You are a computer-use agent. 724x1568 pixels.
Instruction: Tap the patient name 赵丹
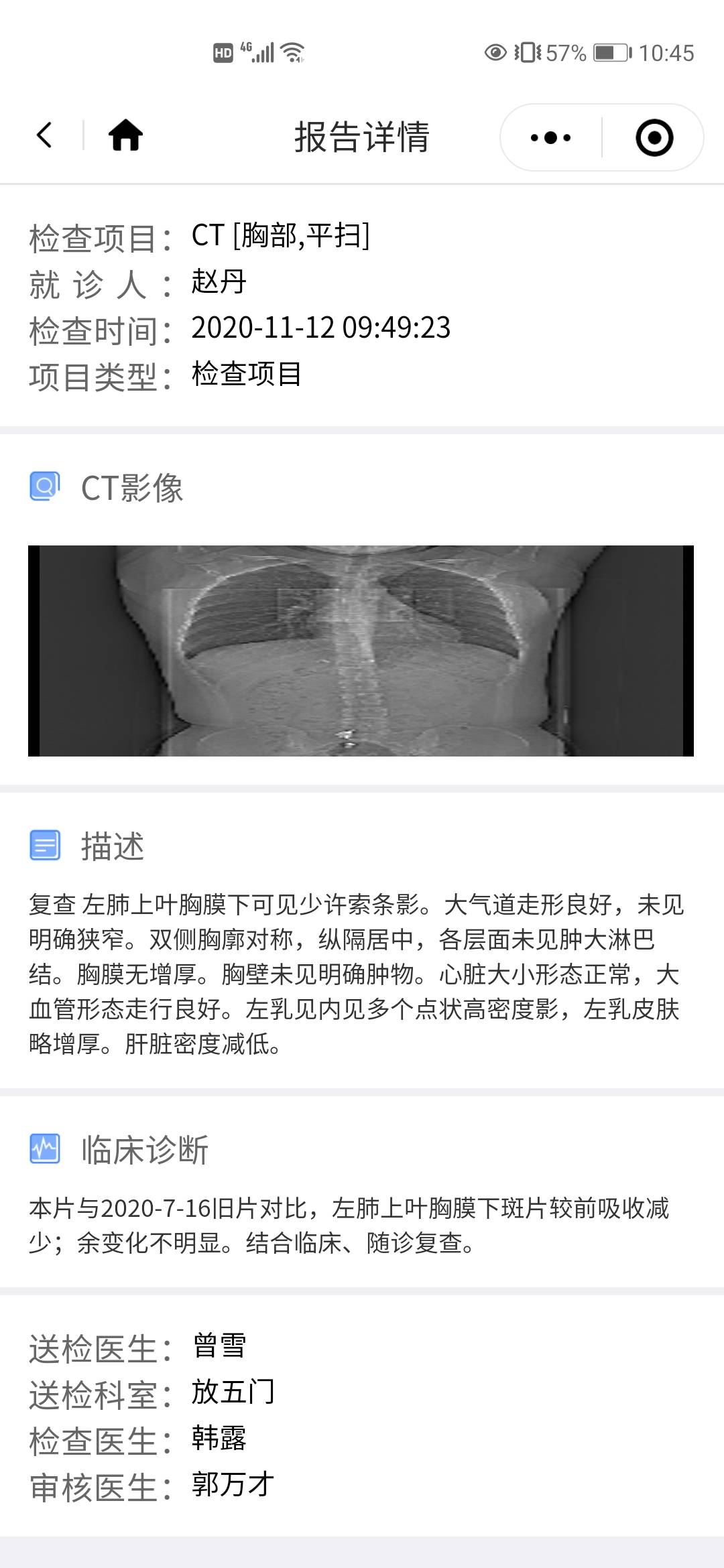point(215,283)
